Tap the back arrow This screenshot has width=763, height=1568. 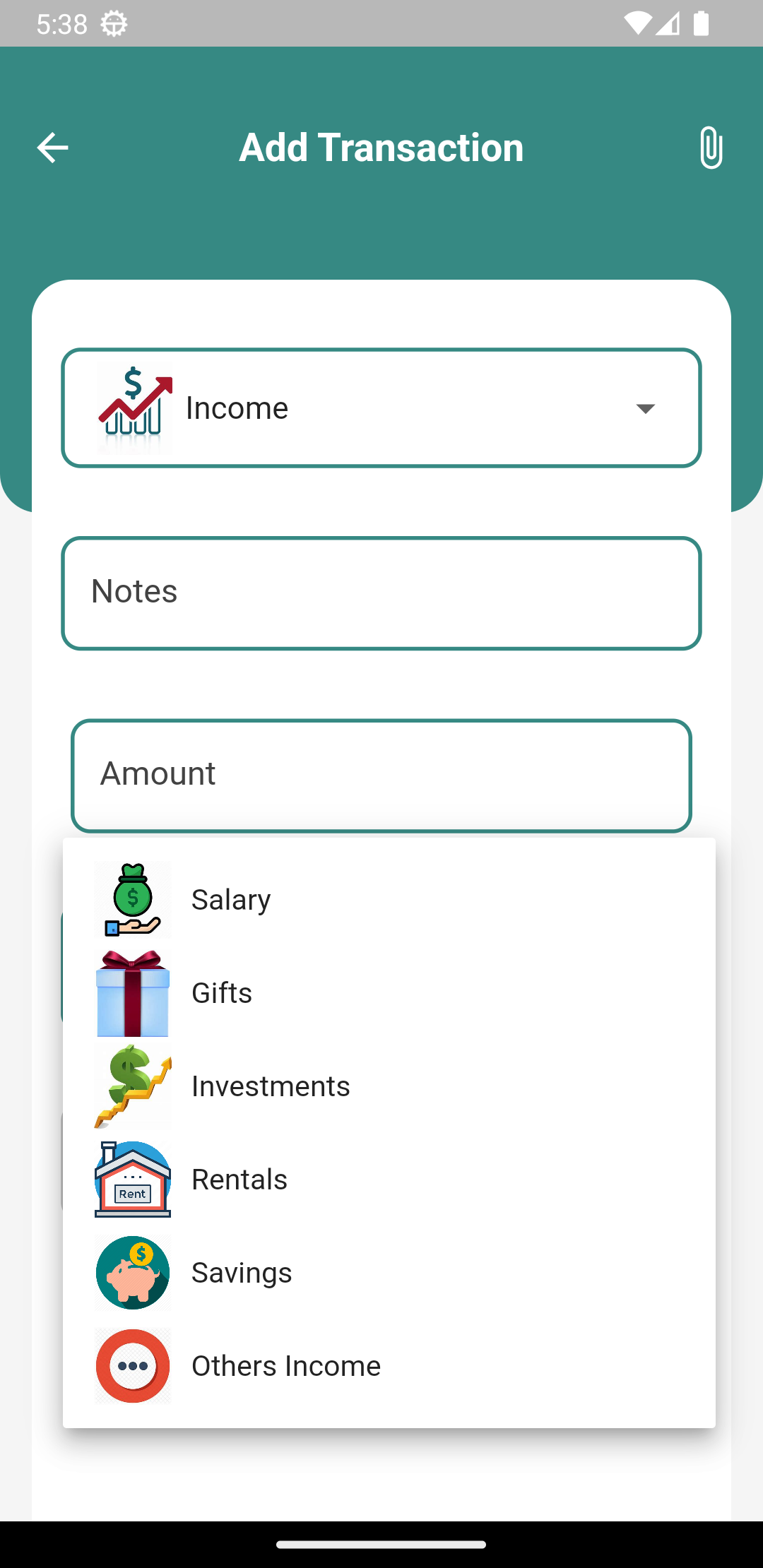point(52,147)
